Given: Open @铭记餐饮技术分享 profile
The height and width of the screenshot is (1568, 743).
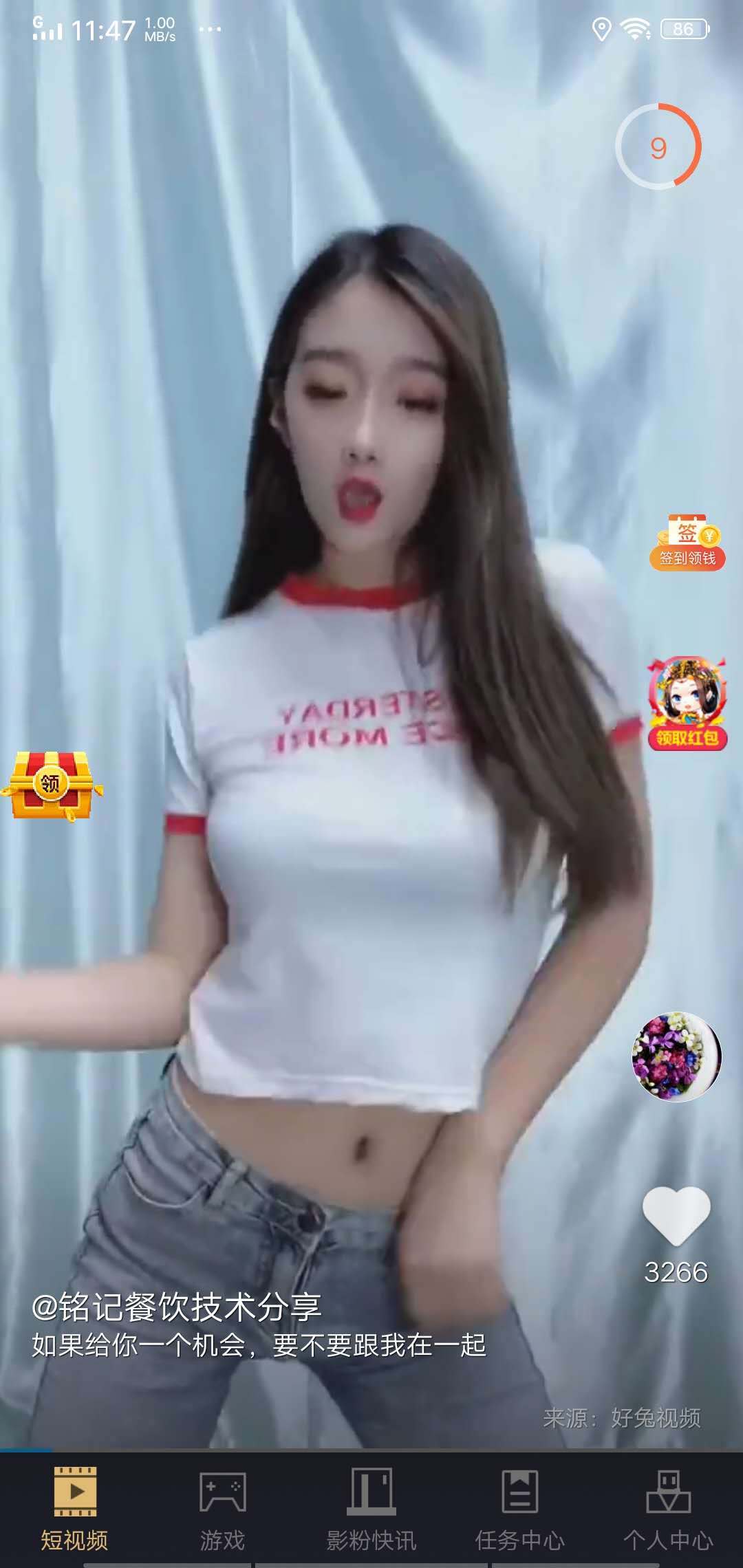Looking at the screenshot, I should [177, 1307].
